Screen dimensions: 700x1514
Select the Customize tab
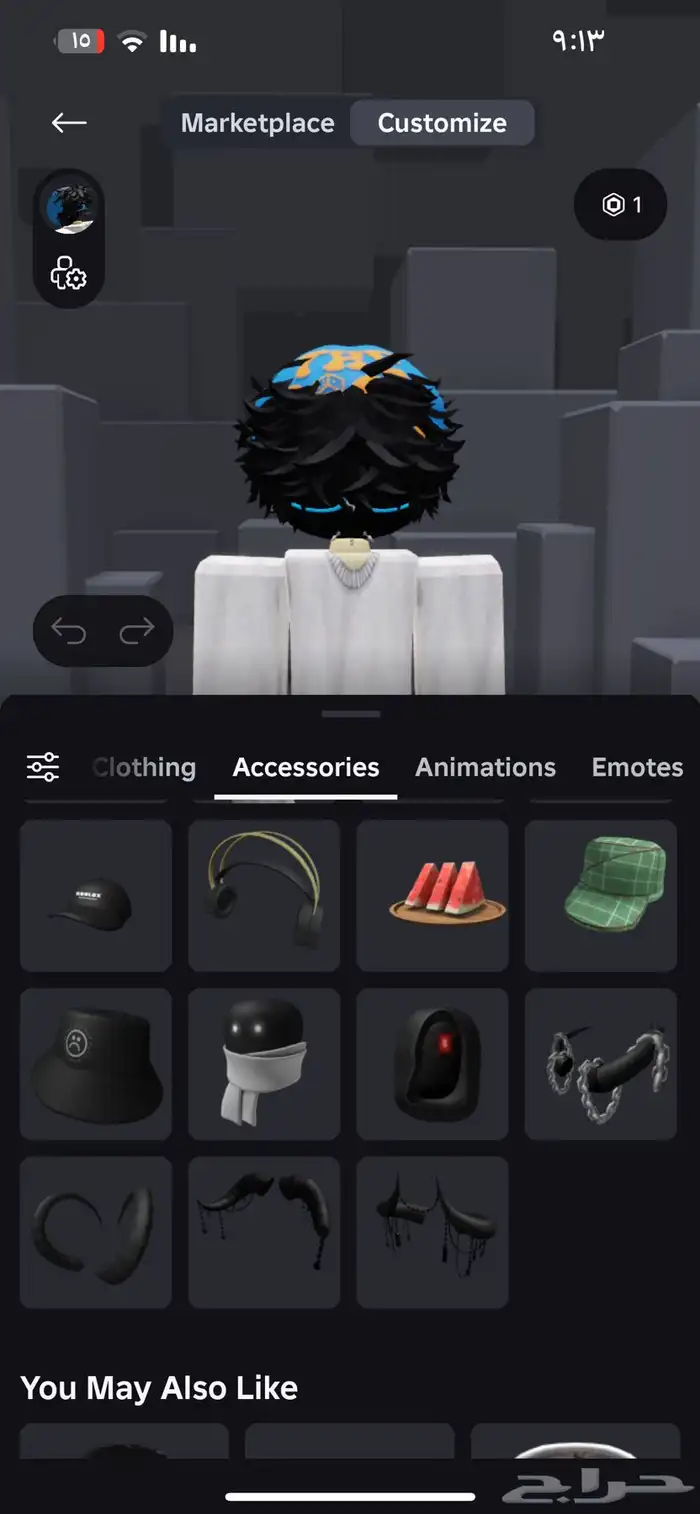point(442,123)
